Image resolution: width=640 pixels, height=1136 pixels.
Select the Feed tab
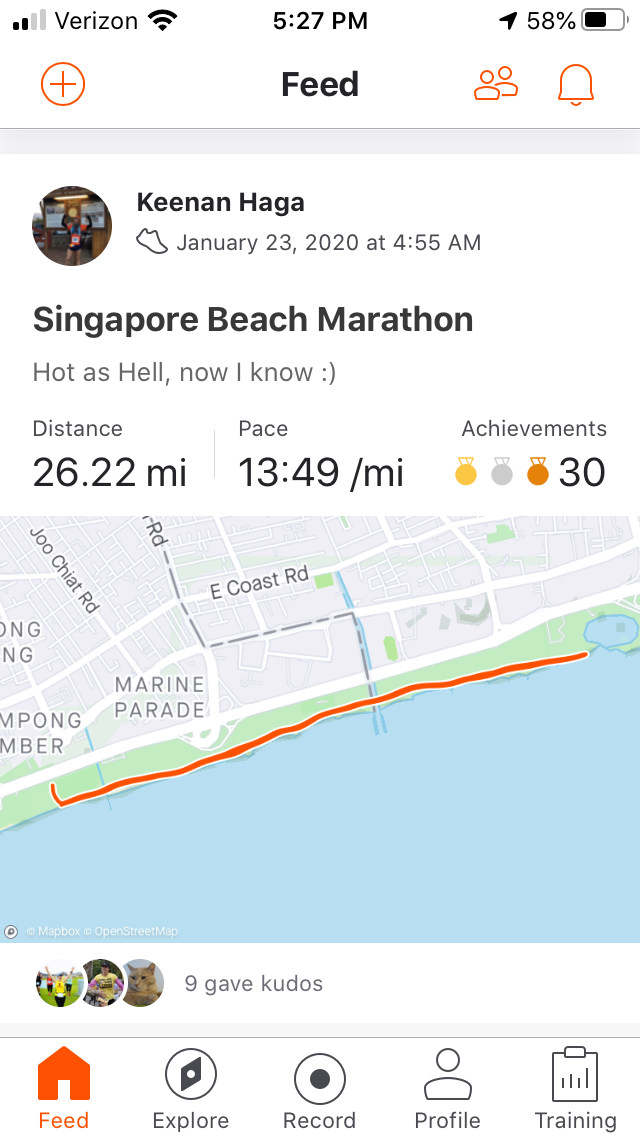[63, 1088]
